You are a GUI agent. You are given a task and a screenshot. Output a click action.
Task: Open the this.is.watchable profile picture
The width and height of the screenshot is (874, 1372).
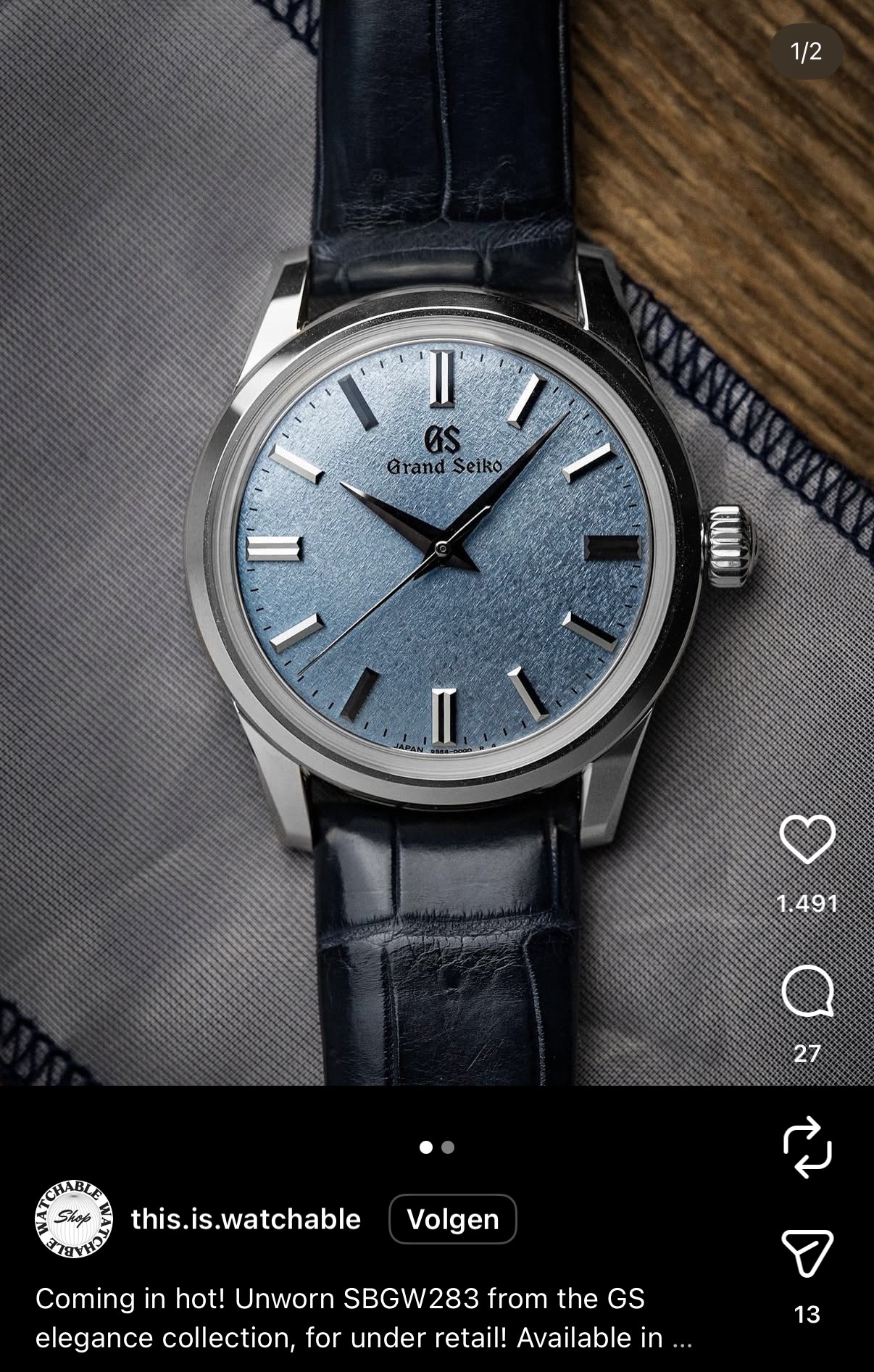(74, 1219)
